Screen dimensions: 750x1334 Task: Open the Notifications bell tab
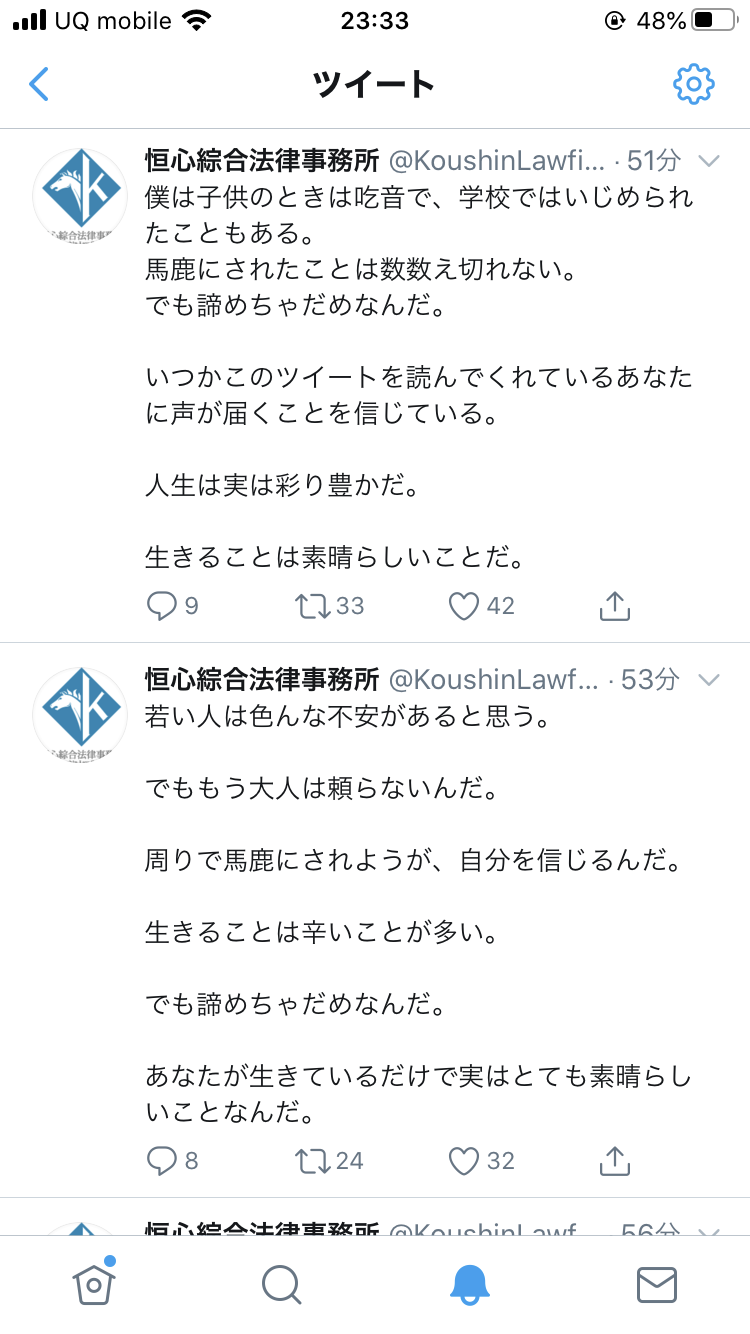coord(469,1284)
